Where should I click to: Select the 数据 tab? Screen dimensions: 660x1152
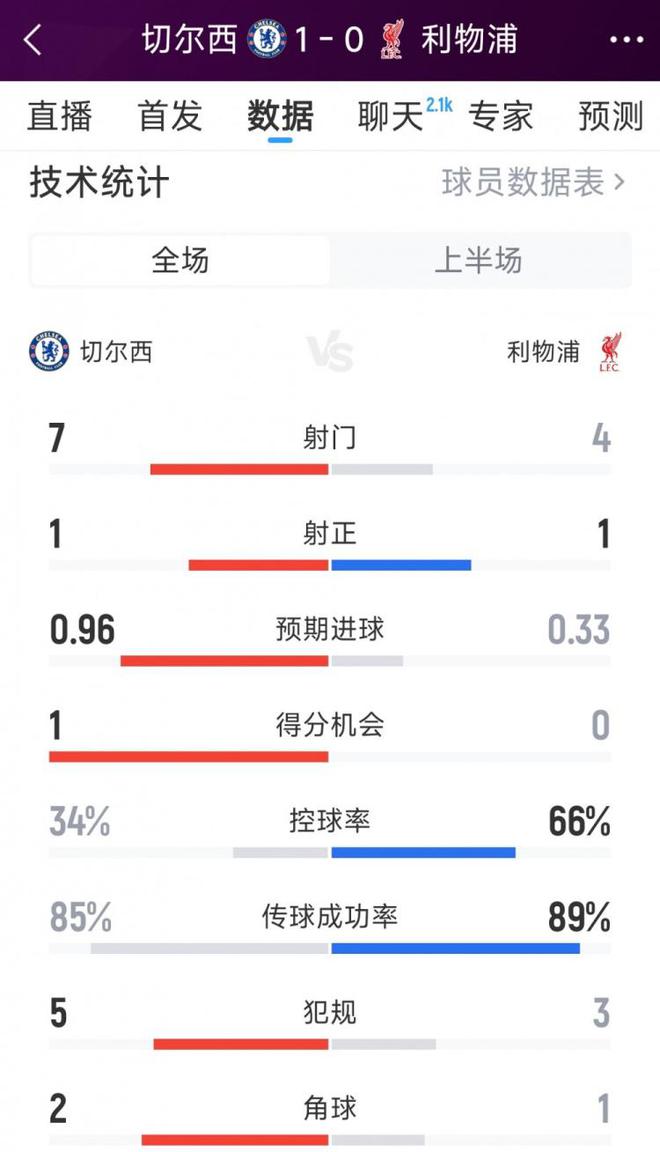click(x=280, y=116)
